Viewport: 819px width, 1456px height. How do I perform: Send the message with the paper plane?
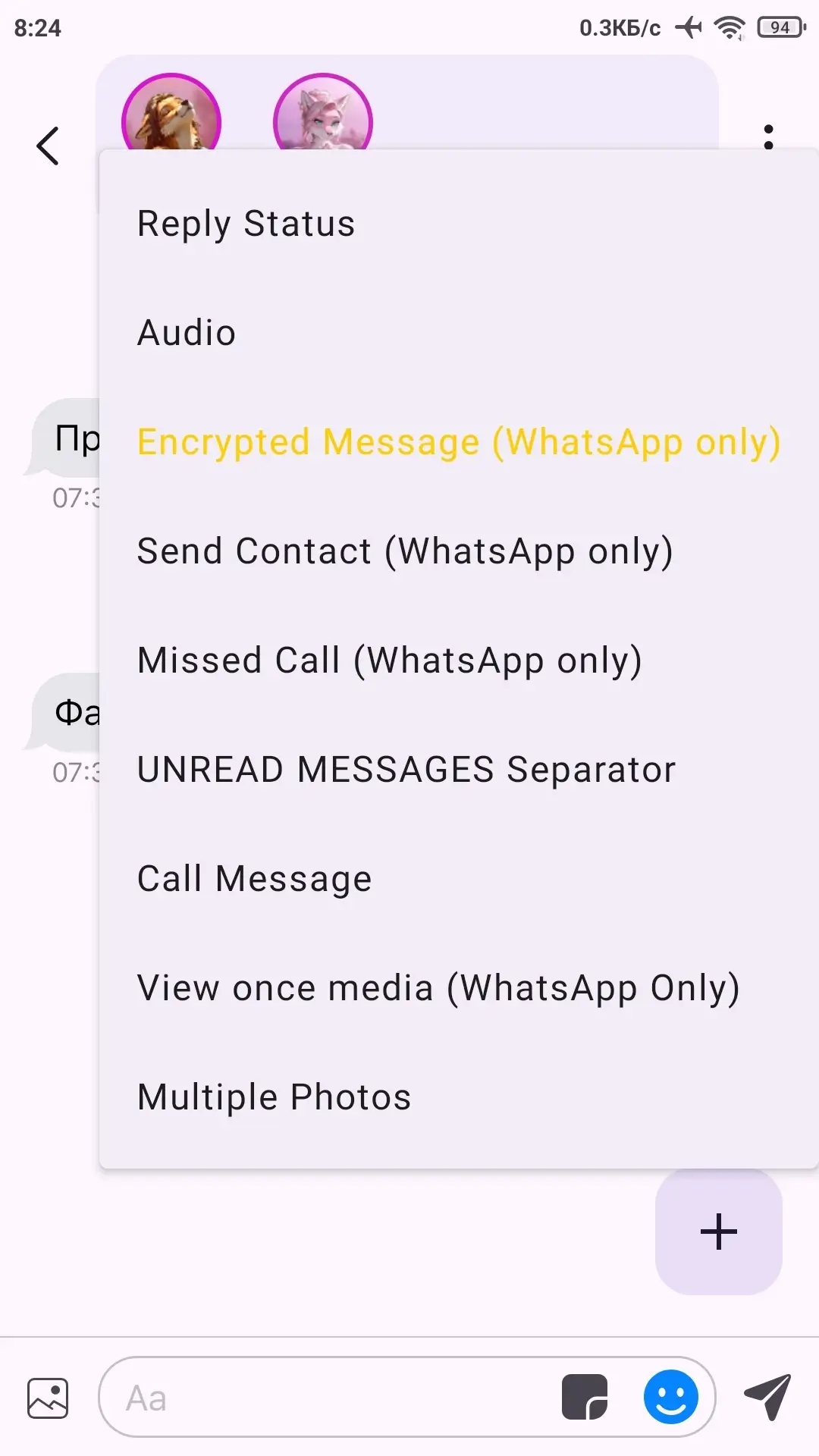coord(767,1397)
